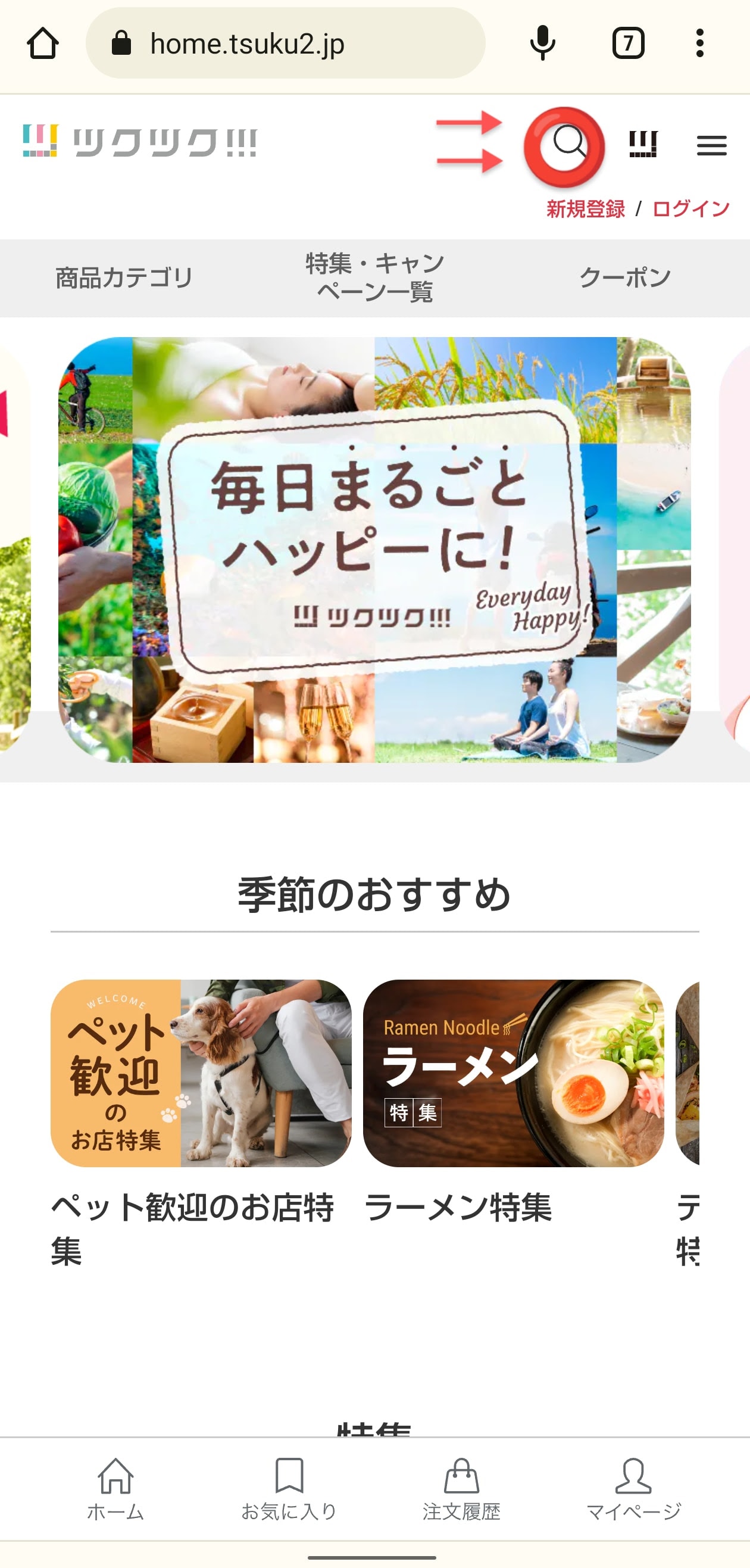The image size is (750, 1568).
Task: Open the 毎日まるごとハッピーに banner
Action: click(374, 549)
